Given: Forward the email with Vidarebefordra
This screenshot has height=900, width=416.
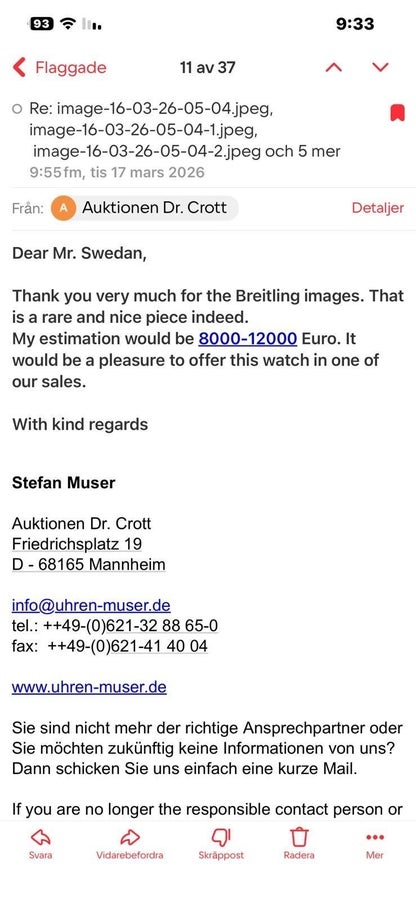Looking at the screenshot, I should click(x=130, y=845).
